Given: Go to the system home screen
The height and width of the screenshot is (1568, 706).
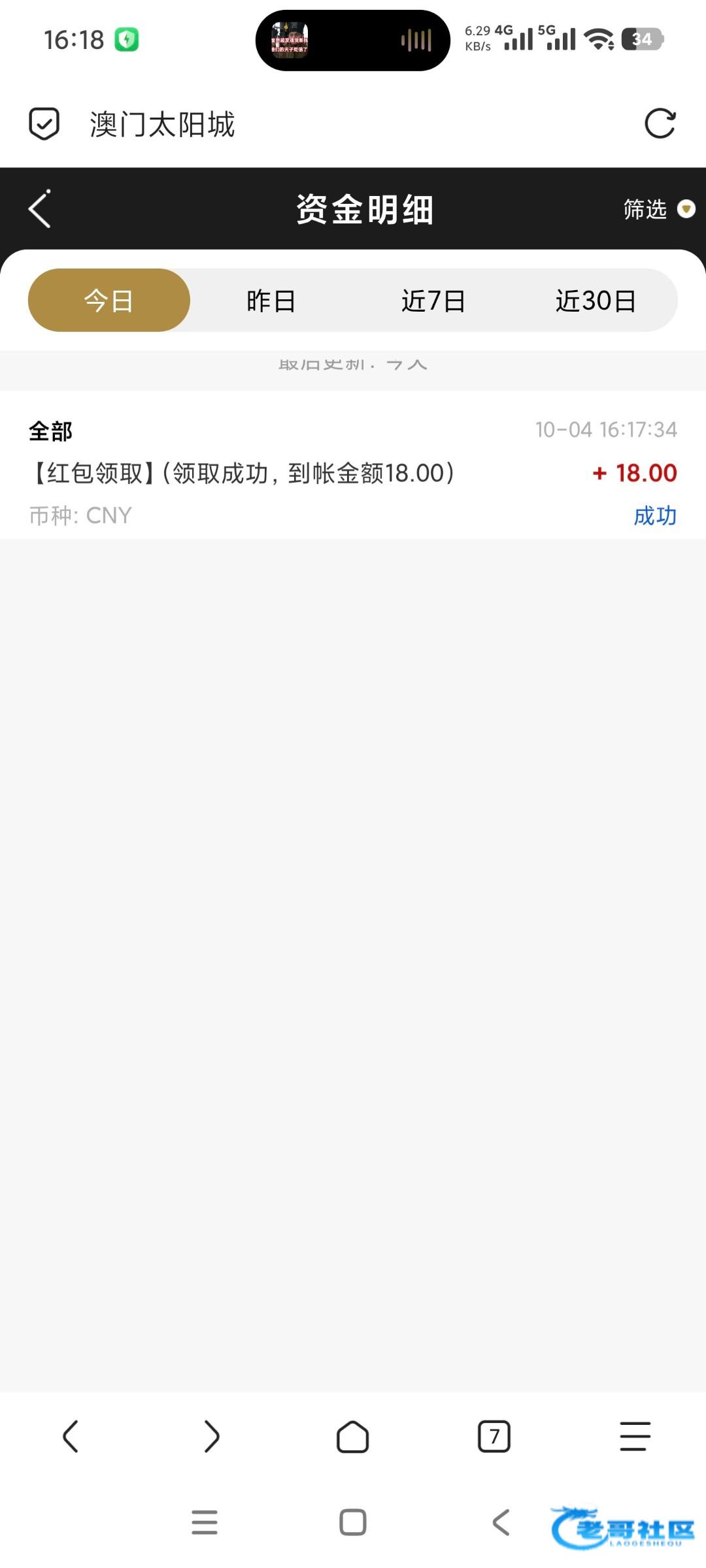Looking at the screenshot, I should point(352,1522).
